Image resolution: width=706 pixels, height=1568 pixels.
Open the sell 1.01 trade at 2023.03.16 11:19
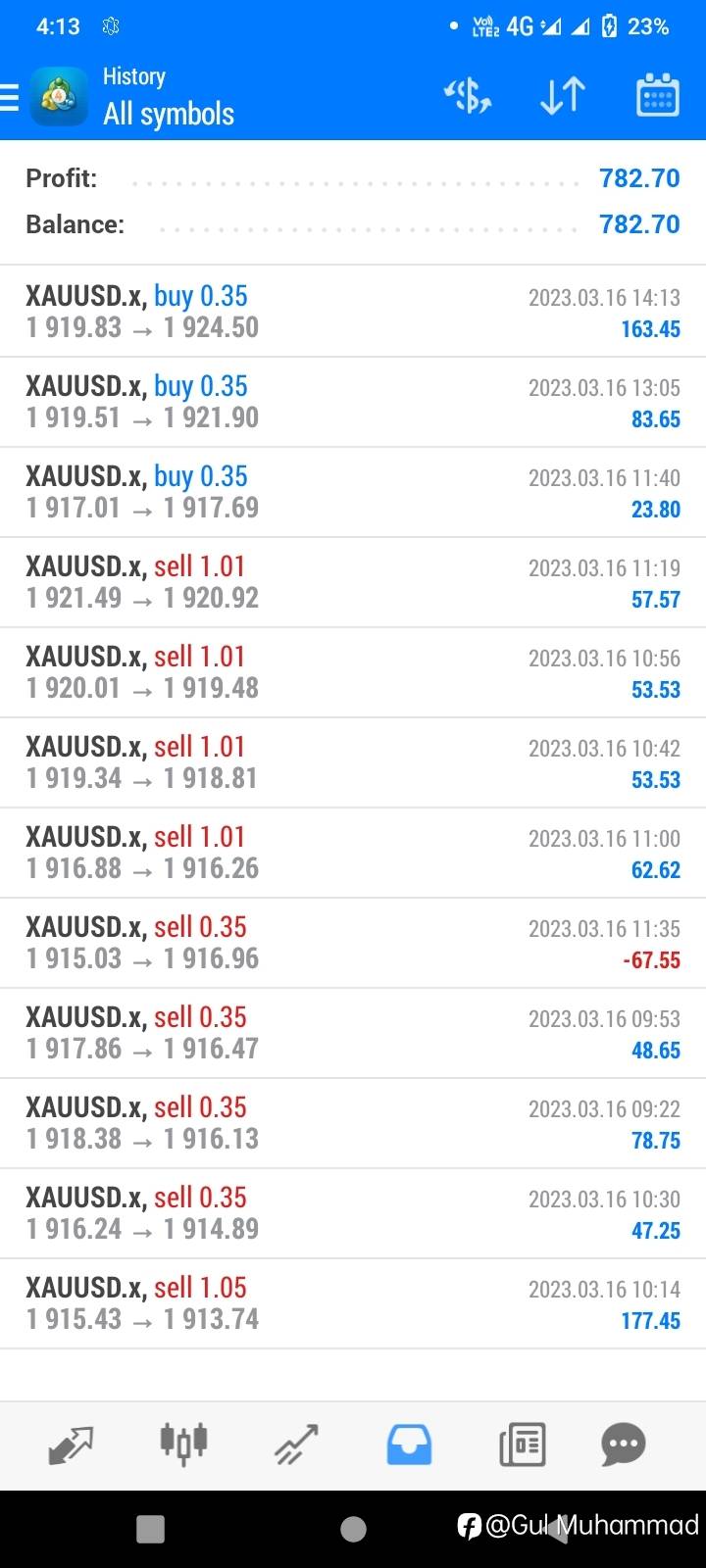(x=353, y=582)
